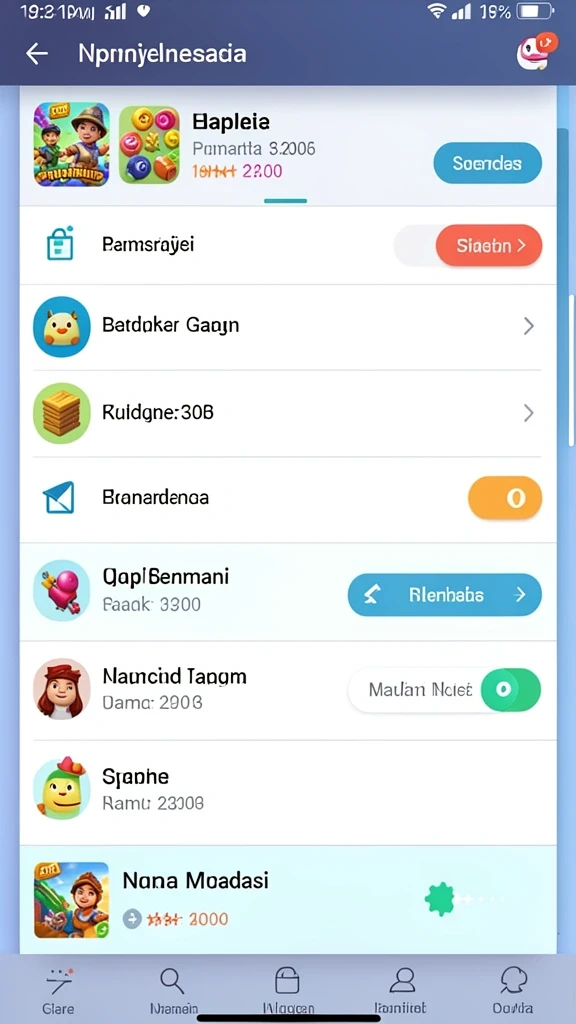Switch to the Dowlda chat tab

(513, 989)
